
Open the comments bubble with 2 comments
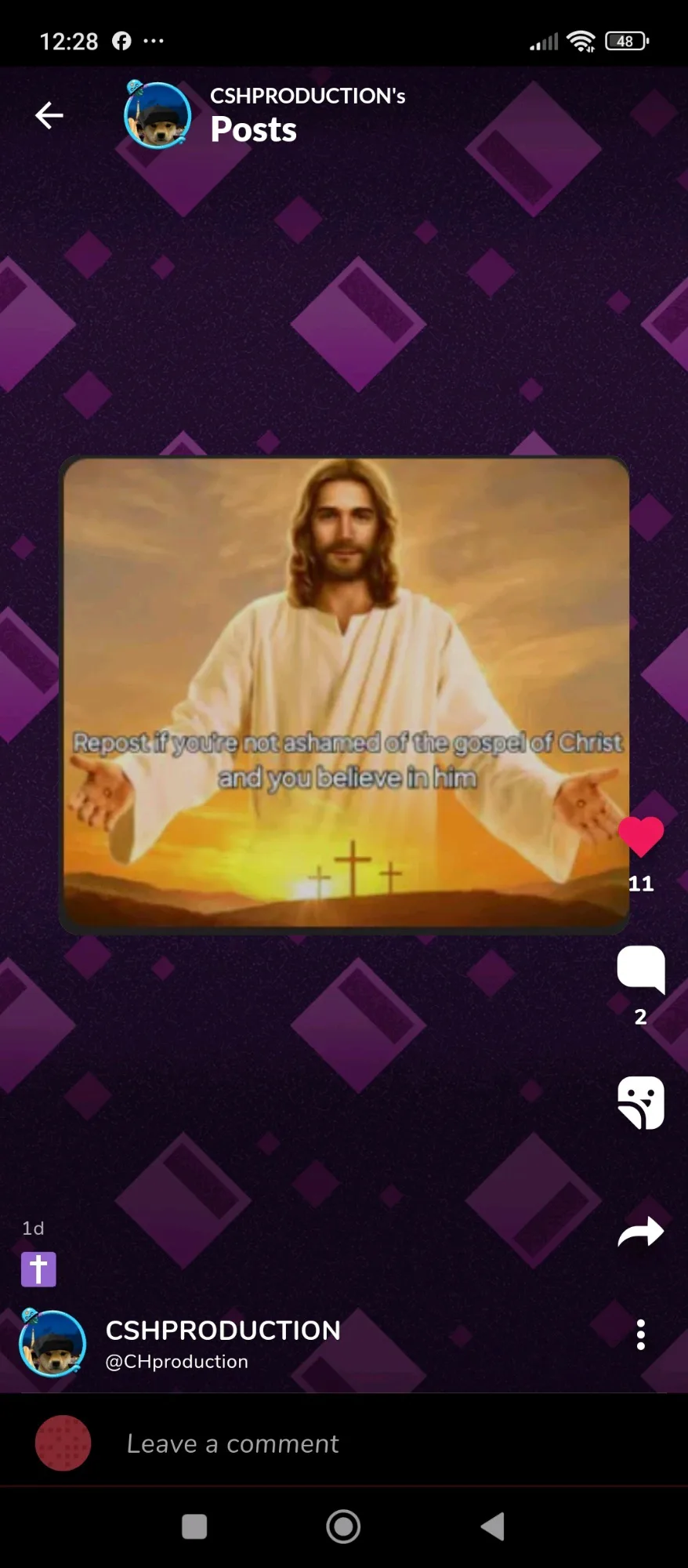[640, 969]
